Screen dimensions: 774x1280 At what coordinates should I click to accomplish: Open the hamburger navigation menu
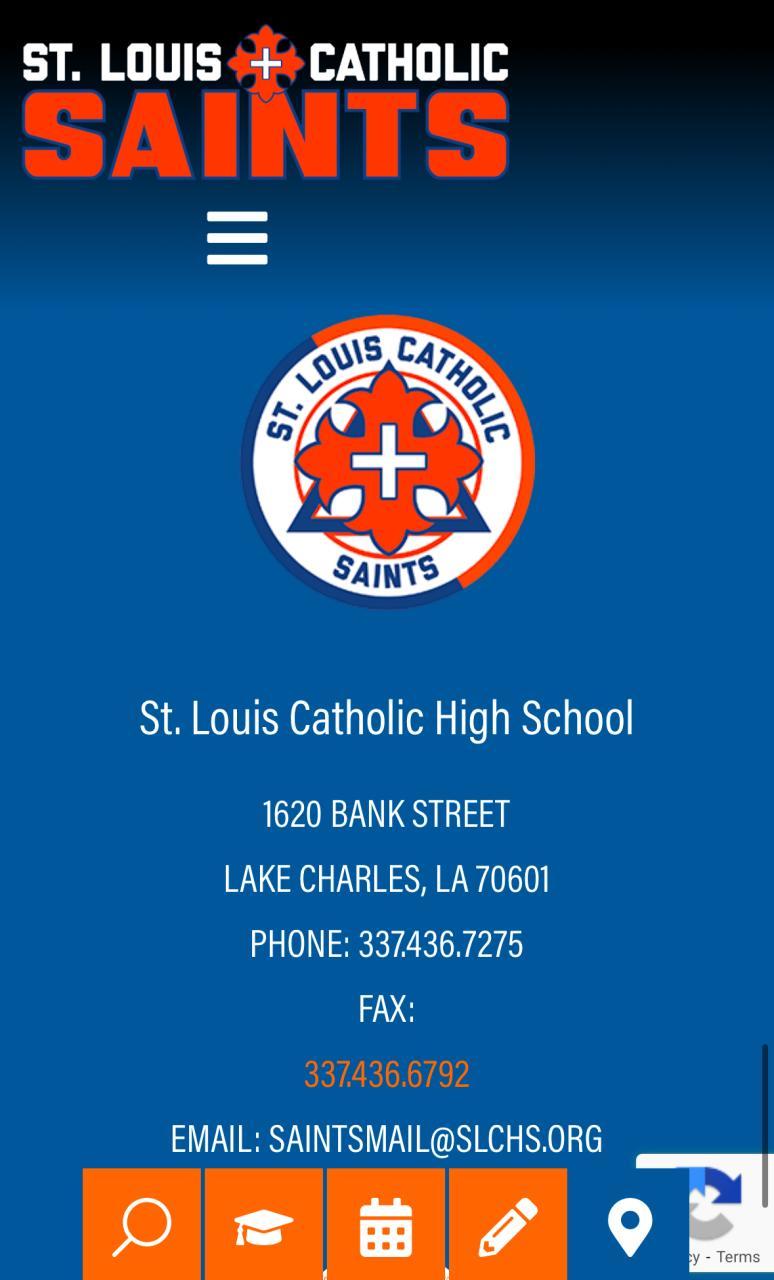point(237,238)
